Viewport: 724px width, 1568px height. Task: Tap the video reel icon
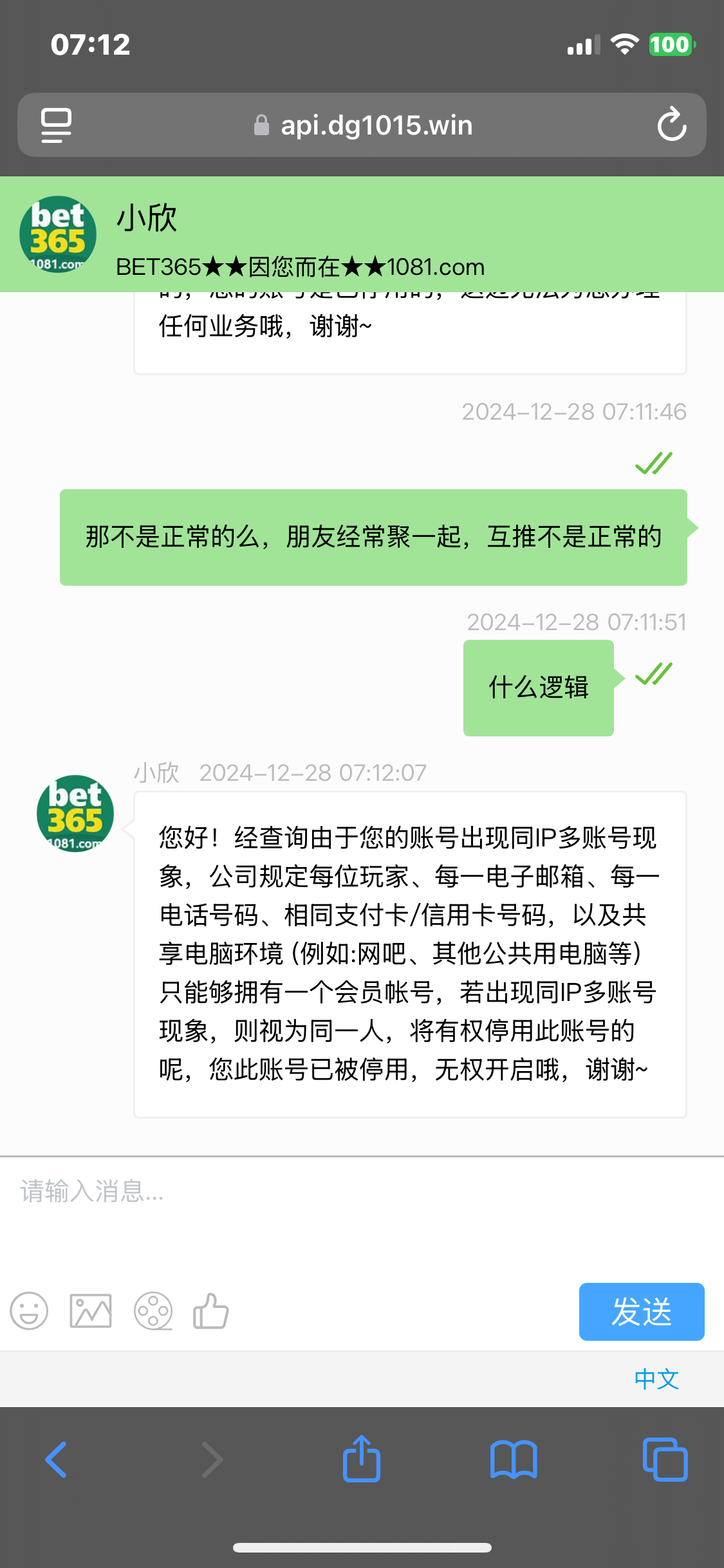[153, 1311]
